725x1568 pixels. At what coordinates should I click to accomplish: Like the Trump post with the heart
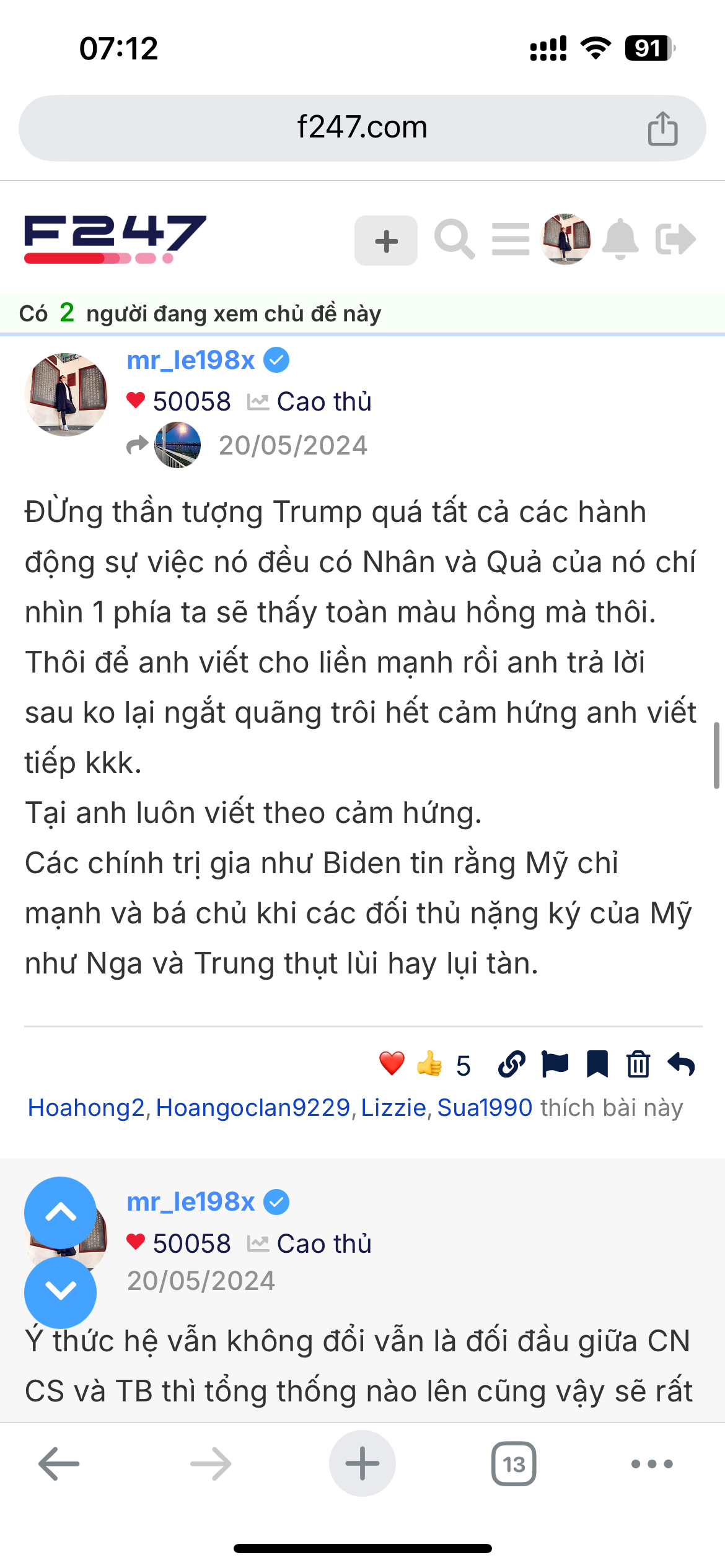click(x=392, y=1064)
